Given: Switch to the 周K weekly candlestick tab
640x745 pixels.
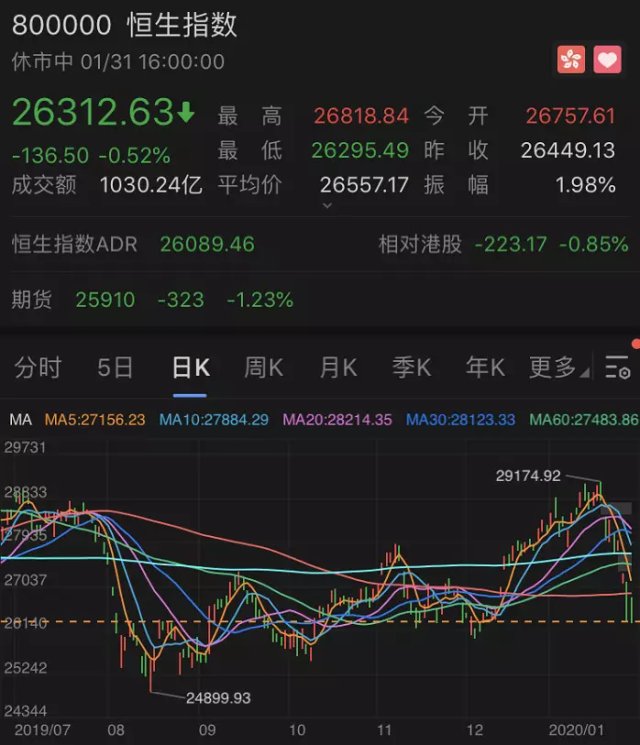Looking at the screenshot, I should point(263,368).
